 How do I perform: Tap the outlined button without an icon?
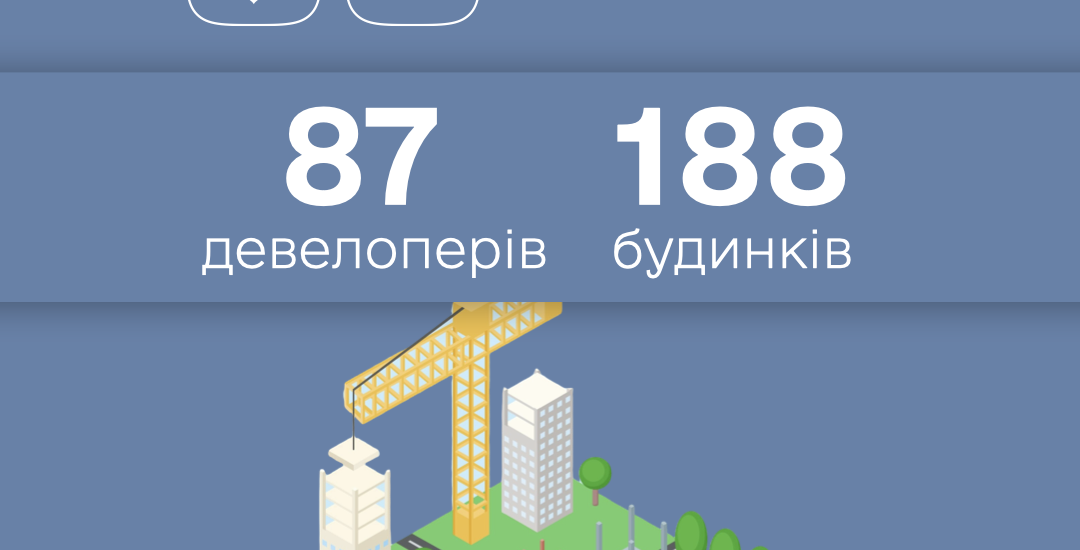coord(412,9)
